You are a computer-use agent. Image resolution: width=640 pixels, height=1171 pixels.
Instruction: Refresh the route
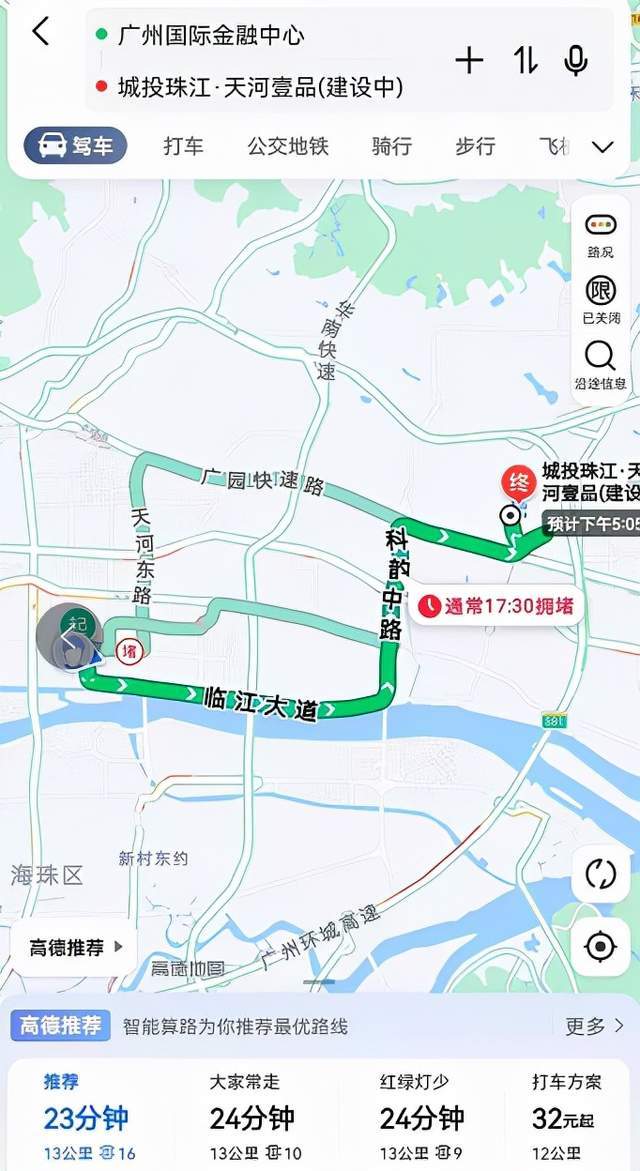point(600,874)
